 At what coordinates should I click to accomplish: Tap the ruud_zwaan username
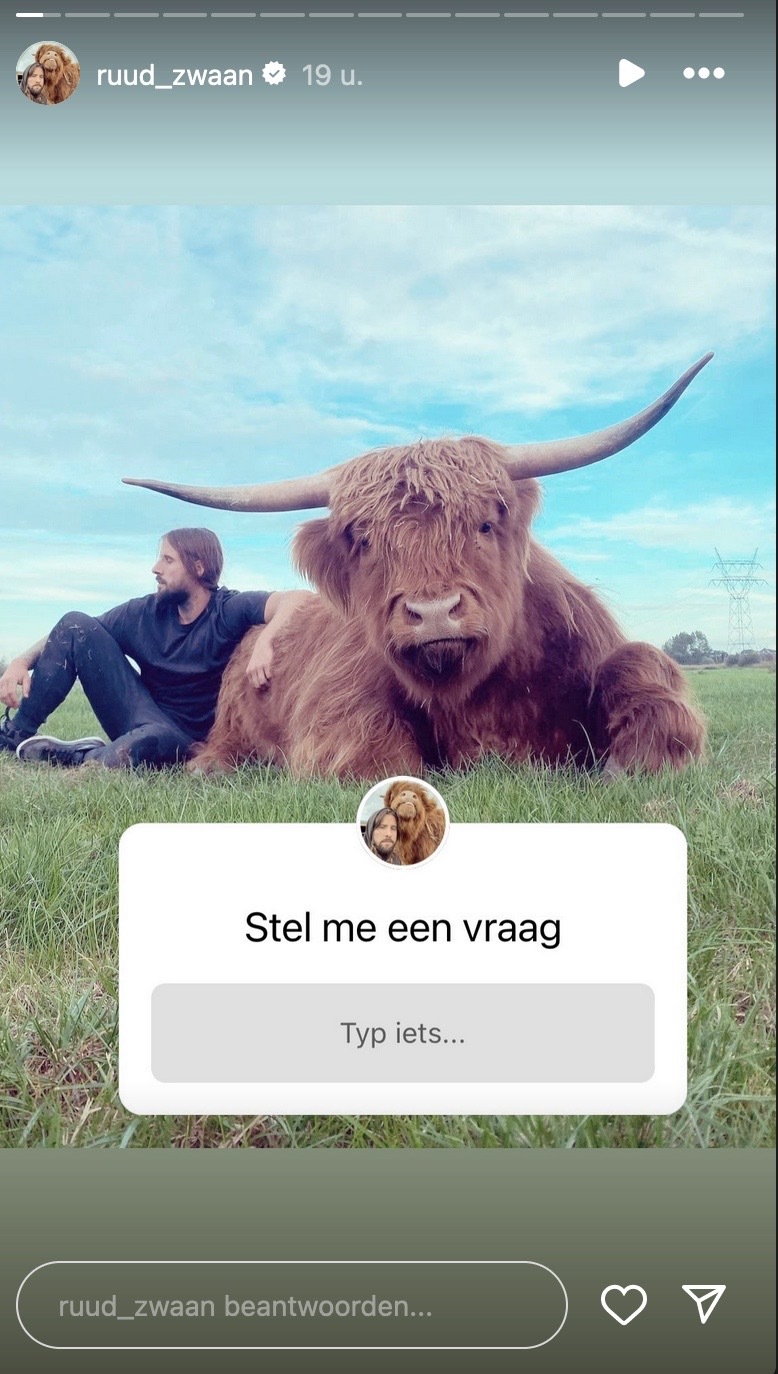pos(174,75)
